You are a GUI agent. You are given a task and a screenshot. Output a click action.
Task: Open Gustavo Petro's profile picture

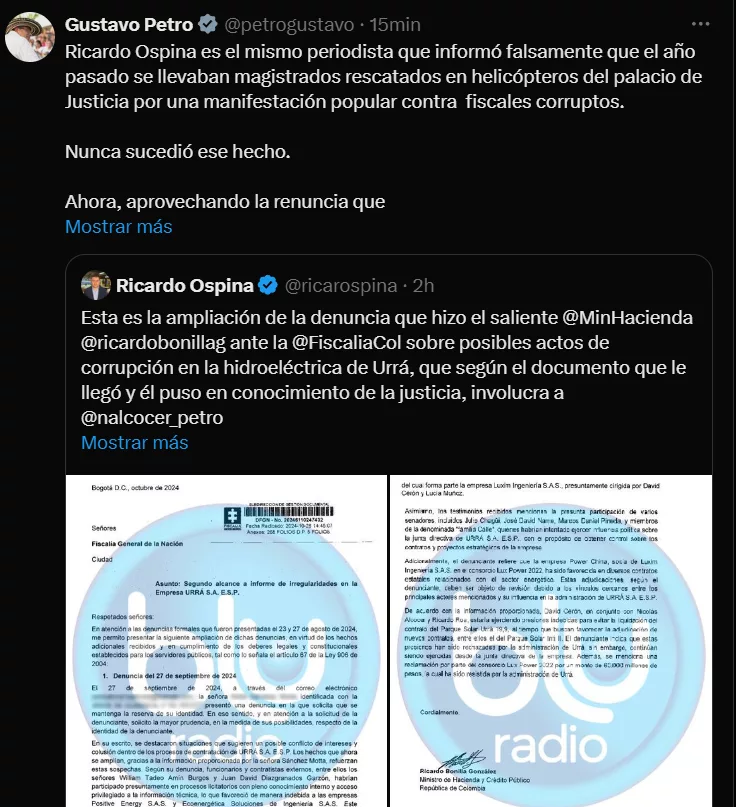pyautogui.click(x=30, y=37)
